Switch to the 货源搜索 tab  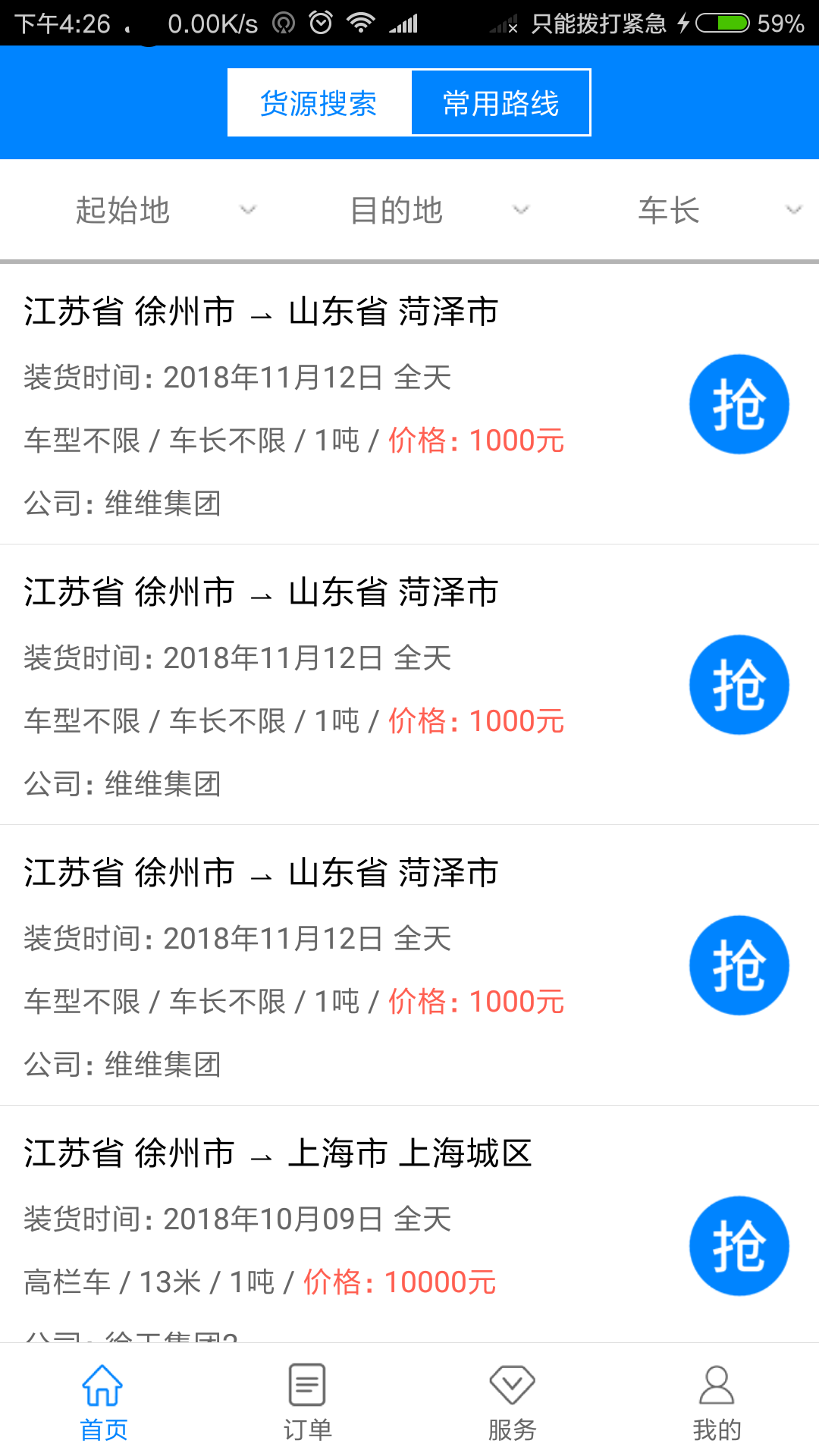[318, 103]
